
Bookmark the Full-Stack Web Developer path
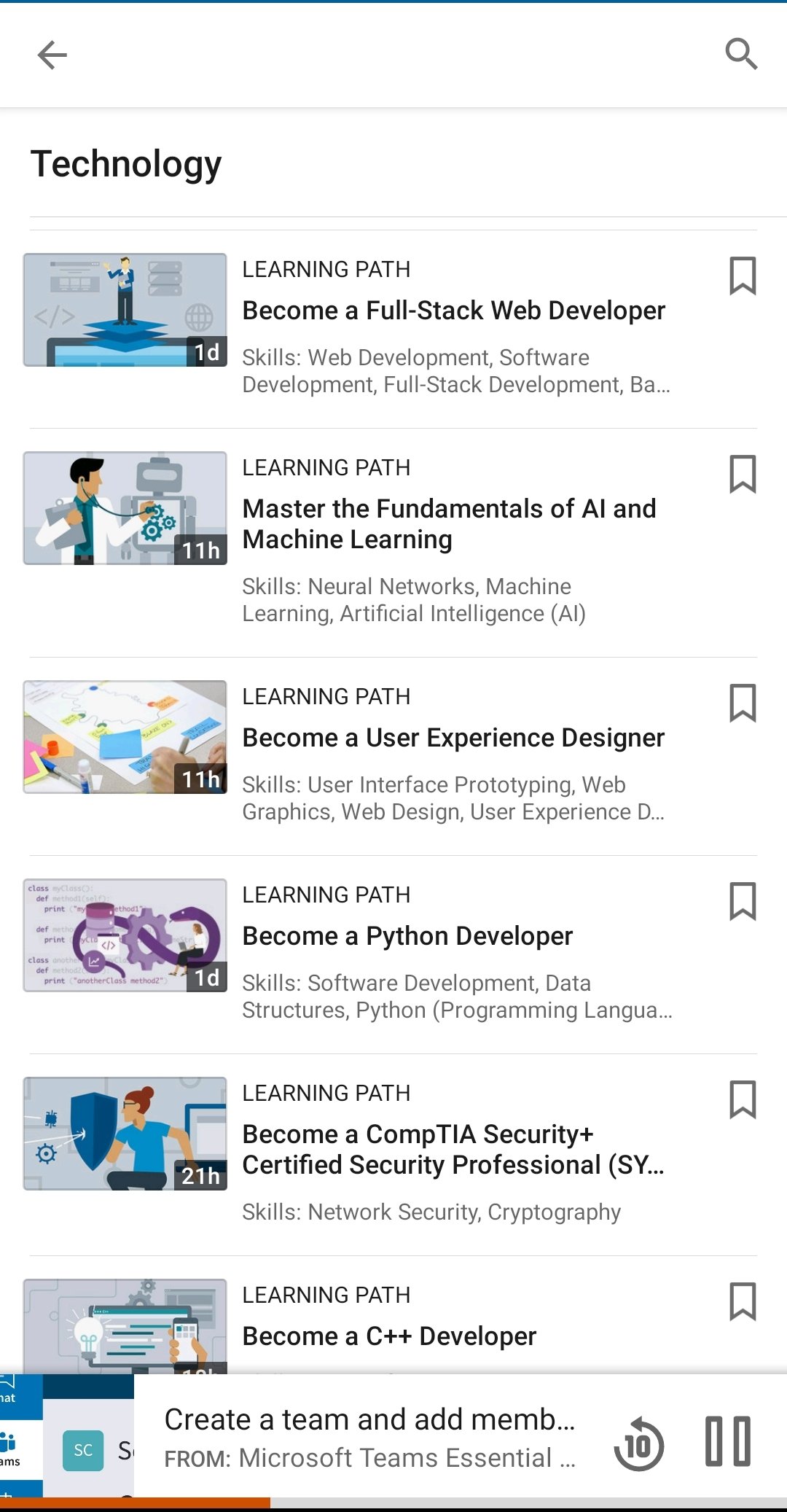[x=743, y=276]
